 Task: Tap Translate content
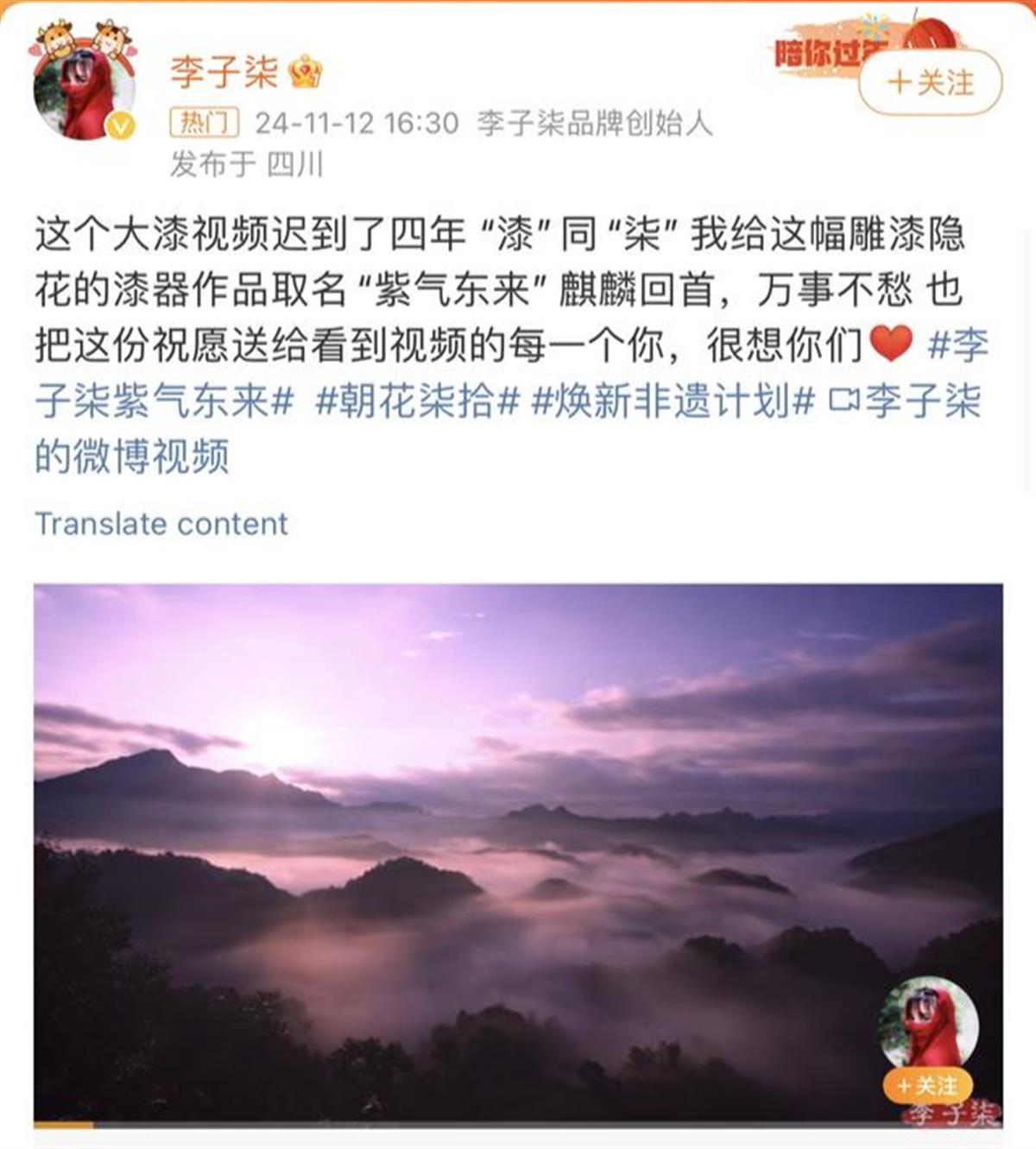coord(161,523)
